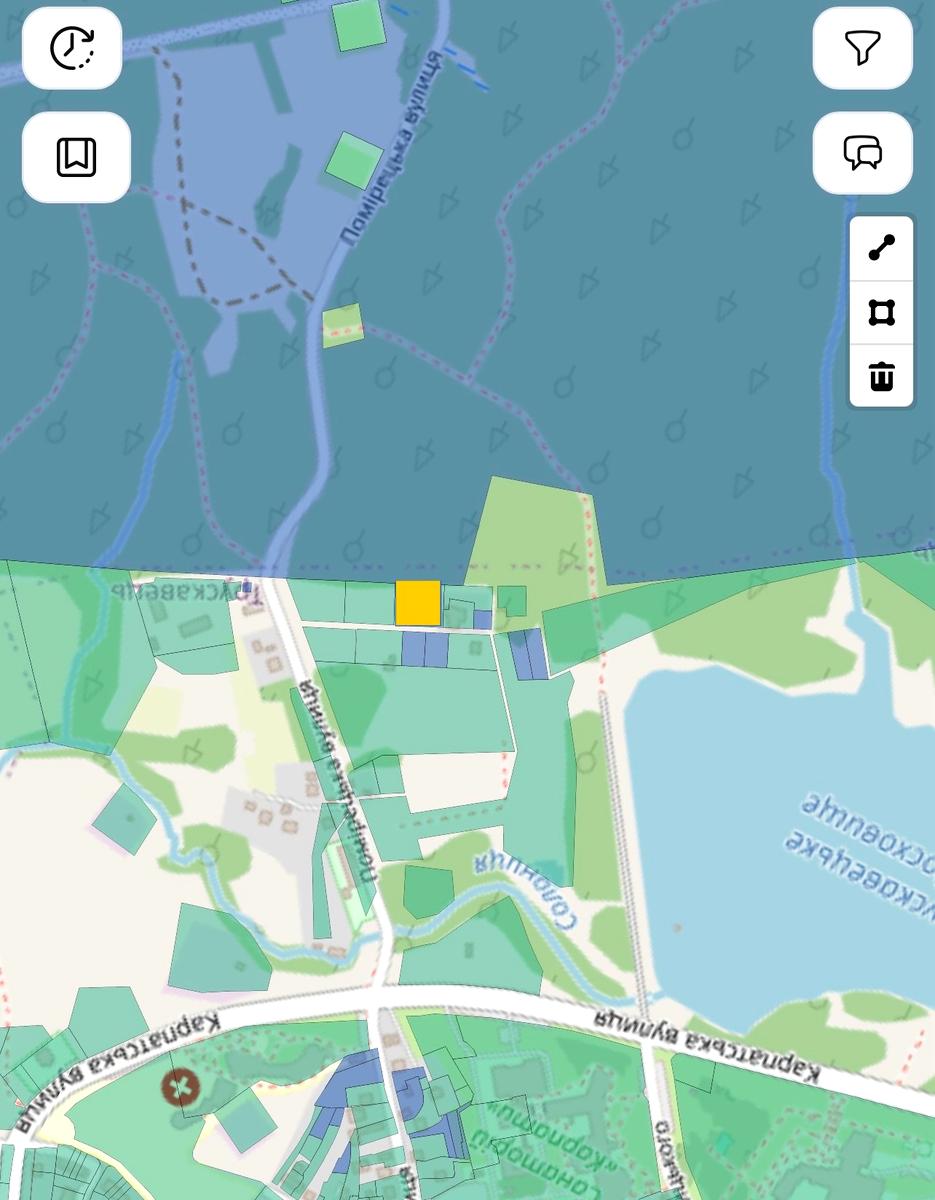Select the polygon area tool
The image size is (935, 1200).
[881, 313]
